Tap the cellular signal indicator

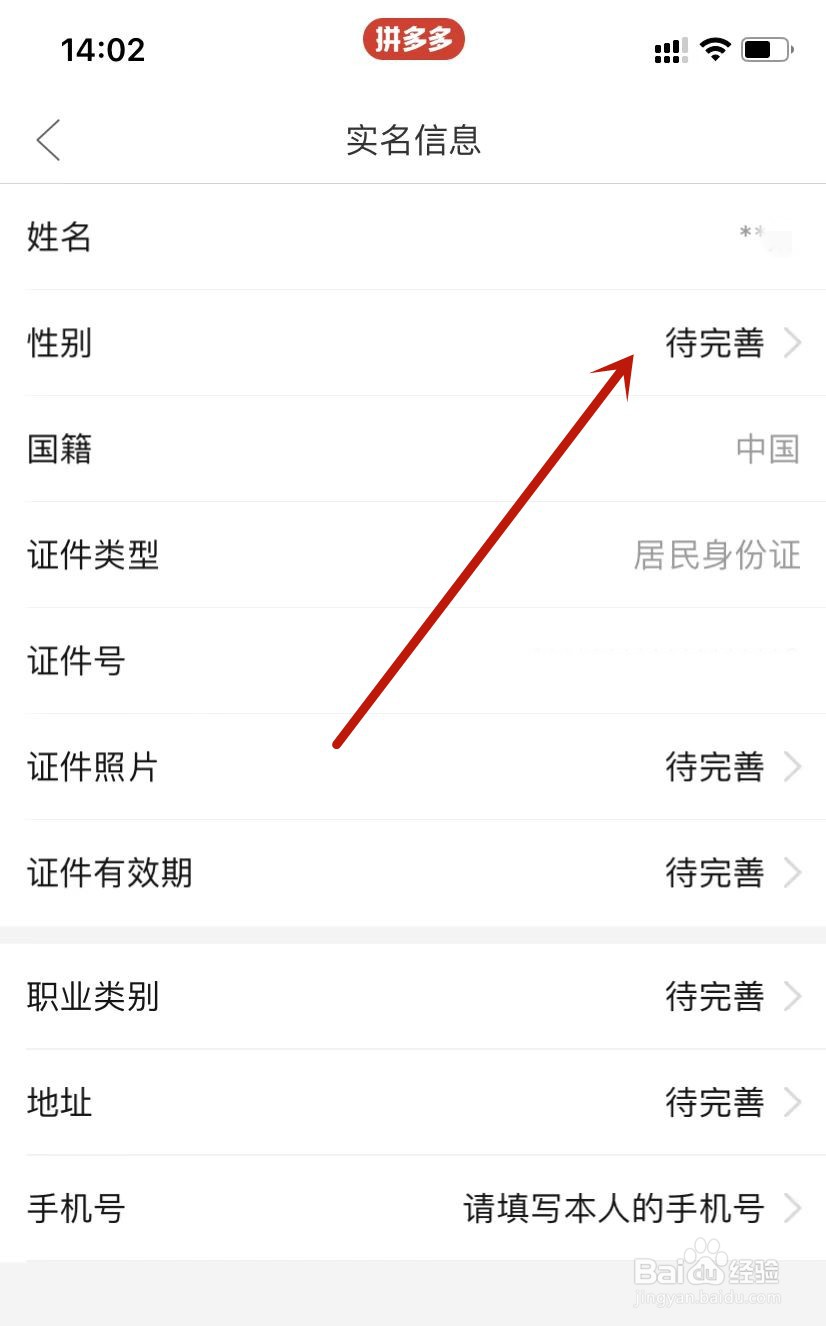(x=668, y=46)
